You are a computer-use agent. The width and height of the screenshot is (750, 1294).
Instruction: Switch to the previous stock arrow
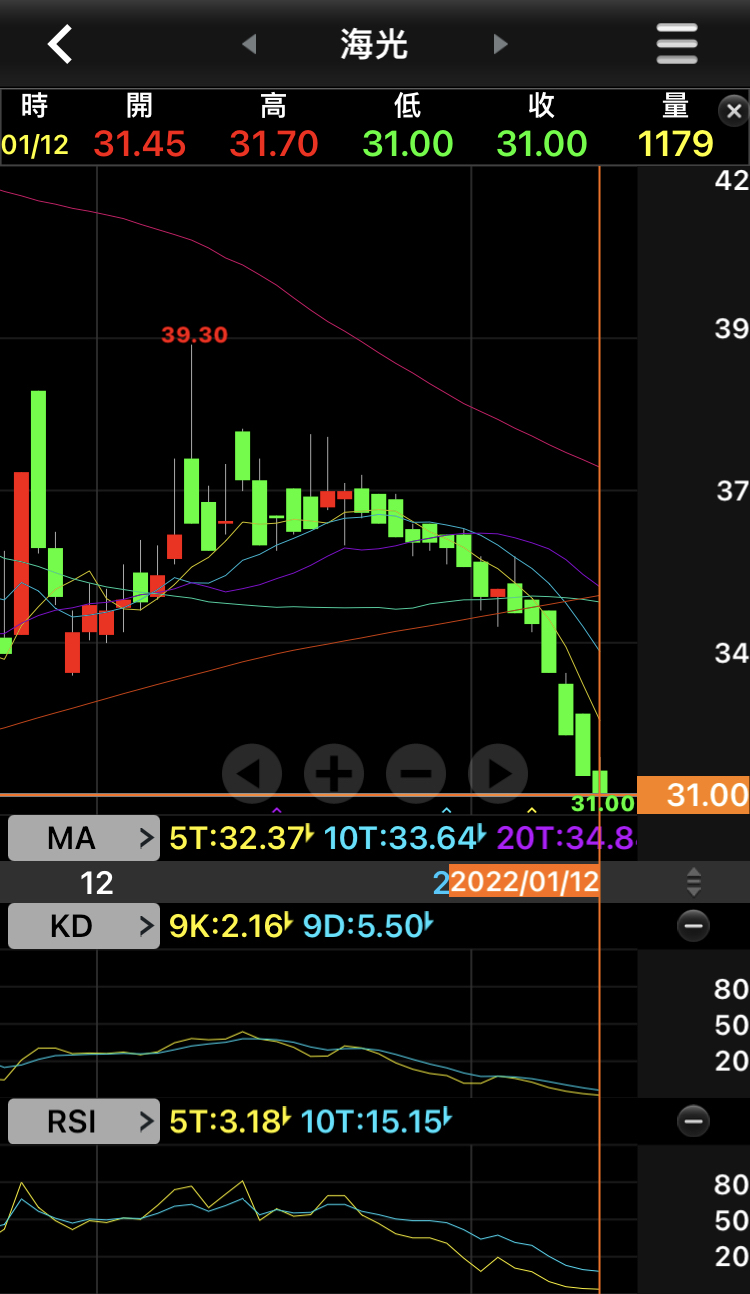[249, 44]
